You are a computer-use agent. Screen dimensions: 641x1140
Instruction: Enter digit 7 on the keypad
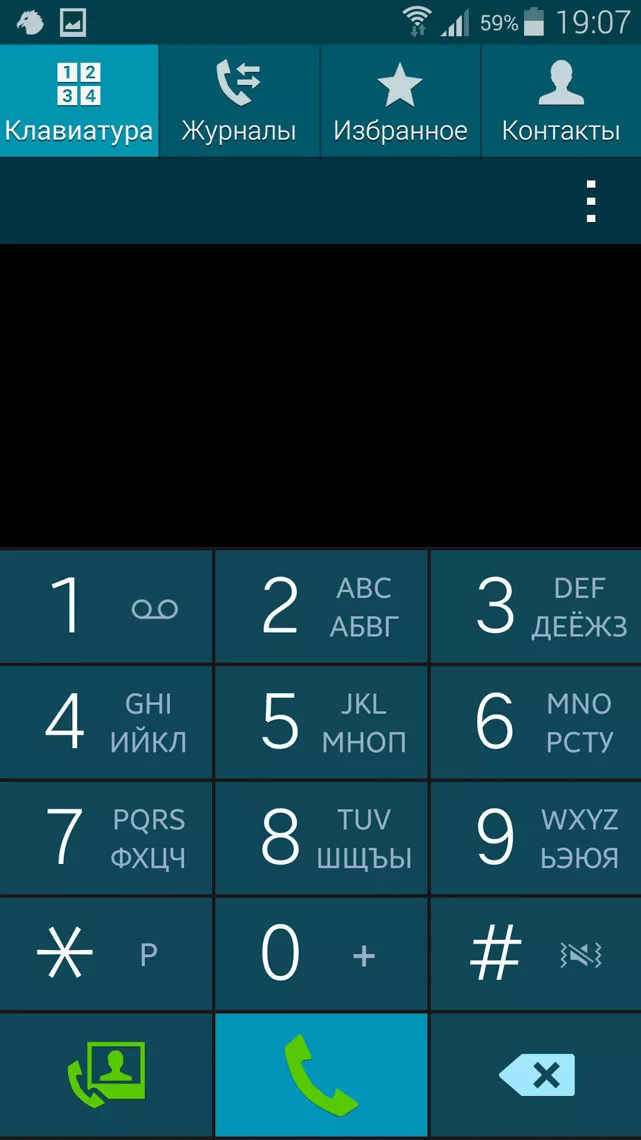pyautogui.click(x=106, y=838)
